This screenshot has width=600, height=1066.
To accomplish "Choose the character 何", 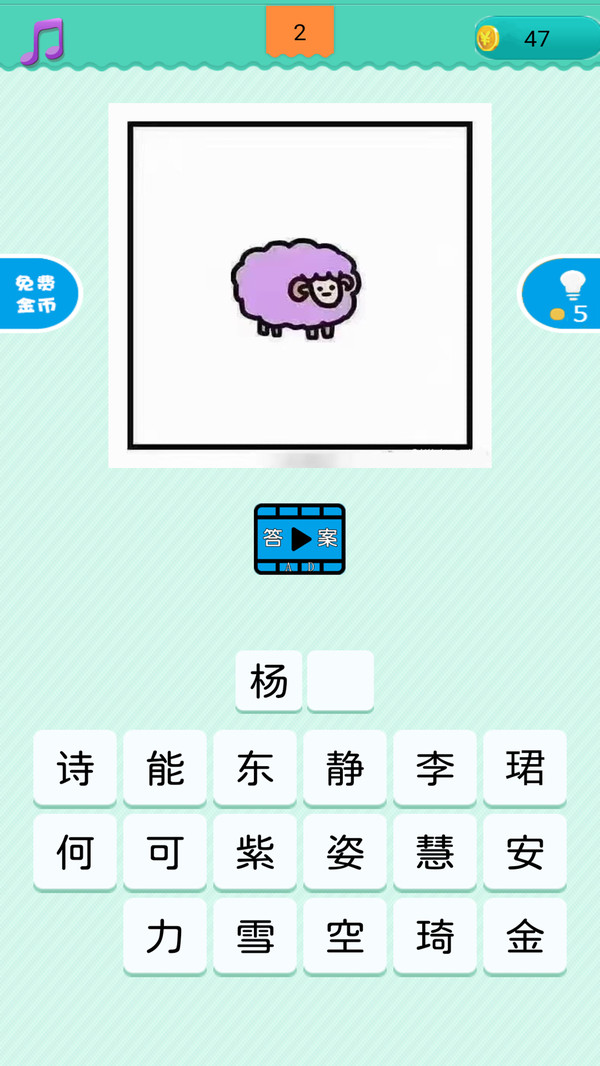I will pyautogui.click(x=75, y=852).
